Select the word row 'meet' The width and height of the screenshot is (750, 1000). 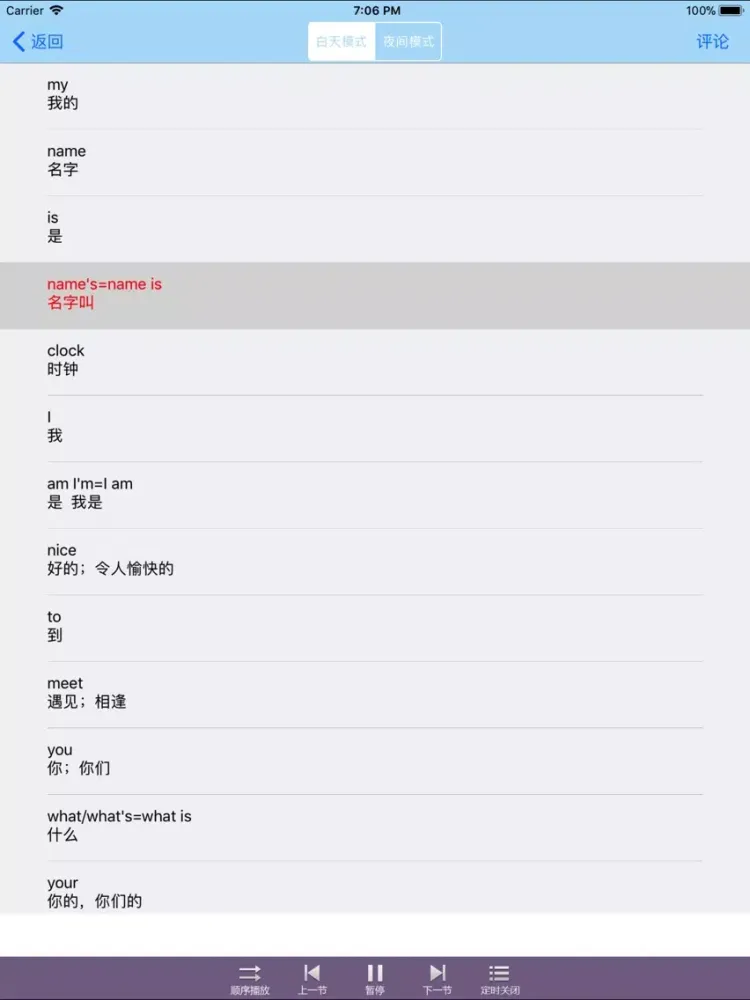click(x=375, y=693)
